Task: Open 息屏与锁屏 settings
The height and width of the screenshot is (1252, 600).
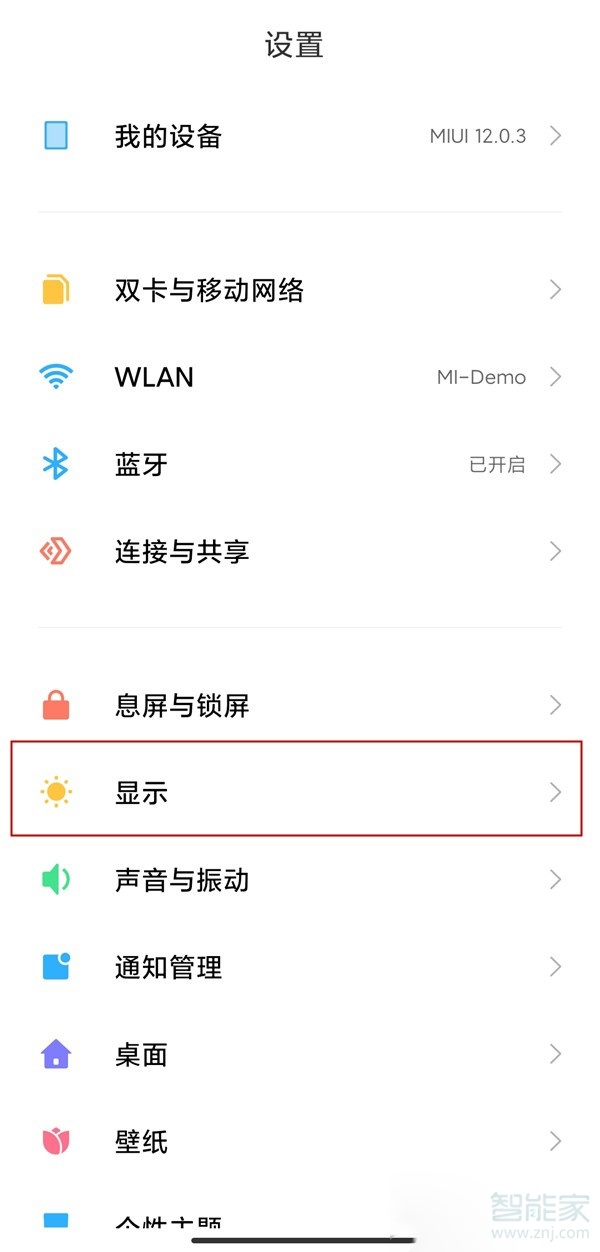Action: [x=300, y=706]
